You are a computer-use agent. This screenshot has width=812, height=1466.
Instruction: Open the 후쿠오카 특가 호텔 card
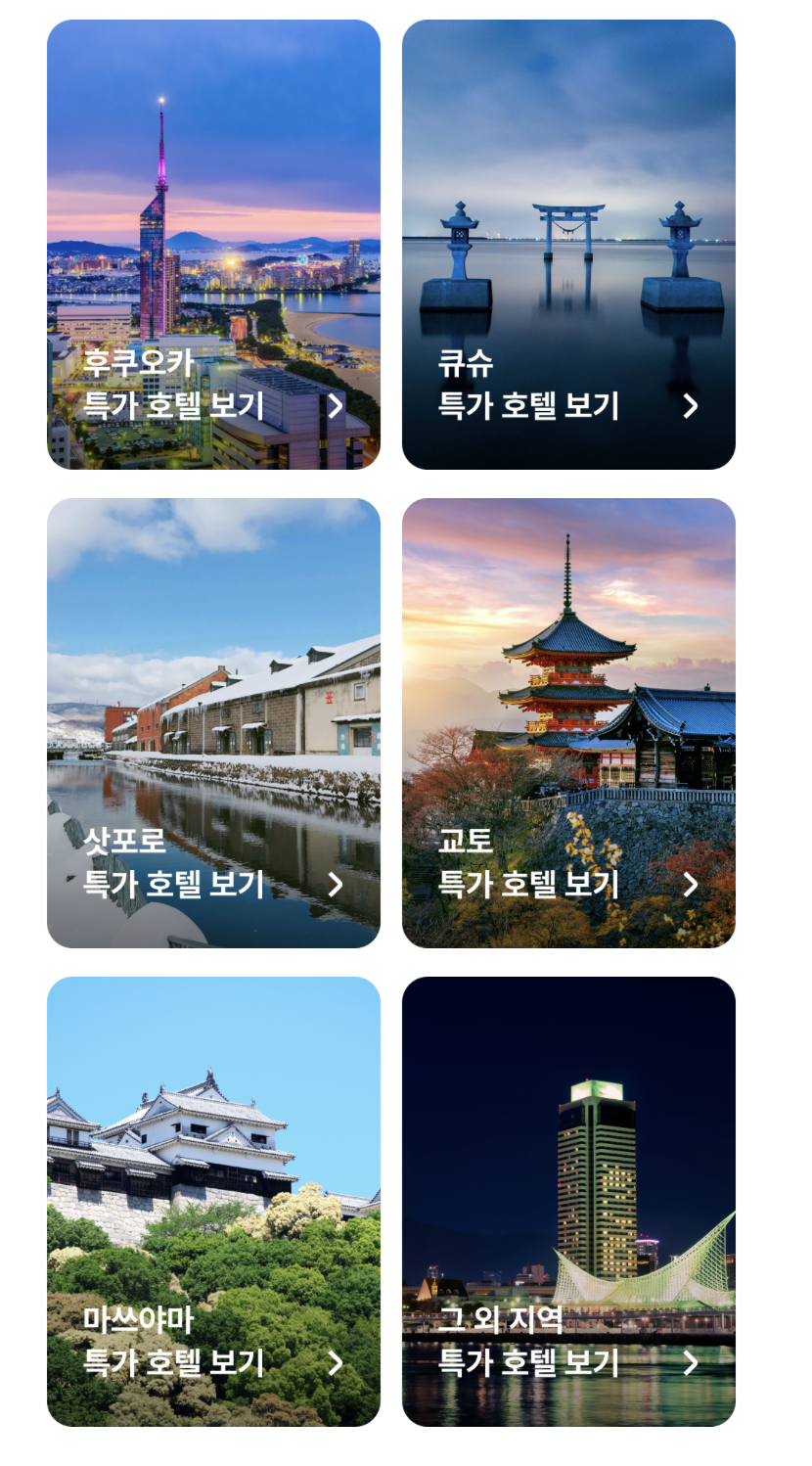pyautogui.click(x=213, y=245)
